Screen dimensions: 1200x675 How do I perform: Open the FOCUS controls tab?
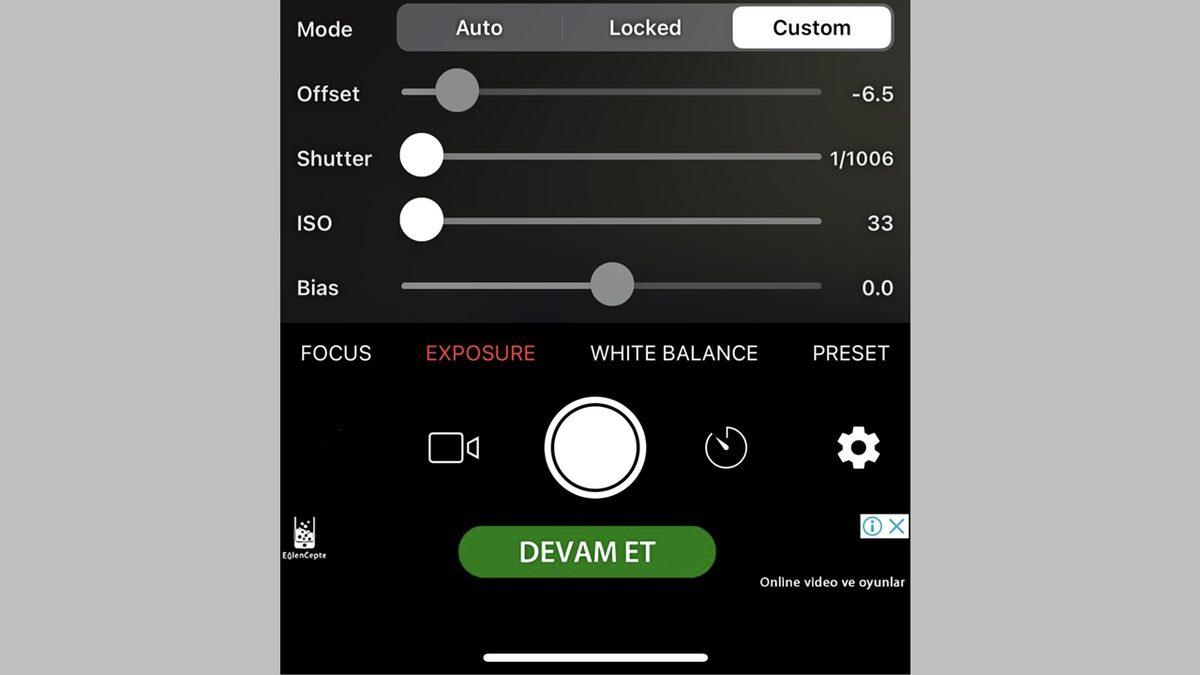(336, 353)
